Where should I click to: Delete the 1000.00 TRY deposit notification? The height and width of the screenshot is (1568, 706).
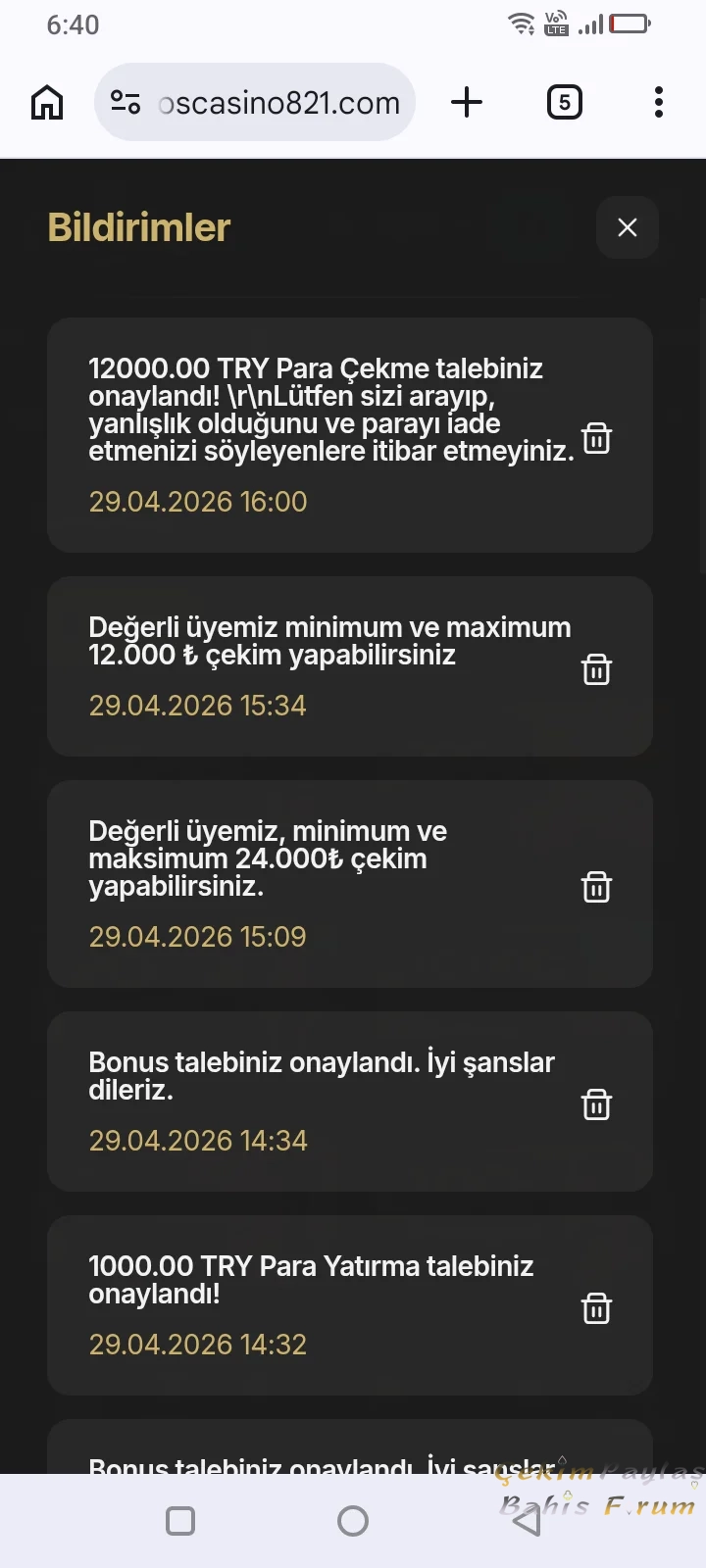click(596, 1307)
